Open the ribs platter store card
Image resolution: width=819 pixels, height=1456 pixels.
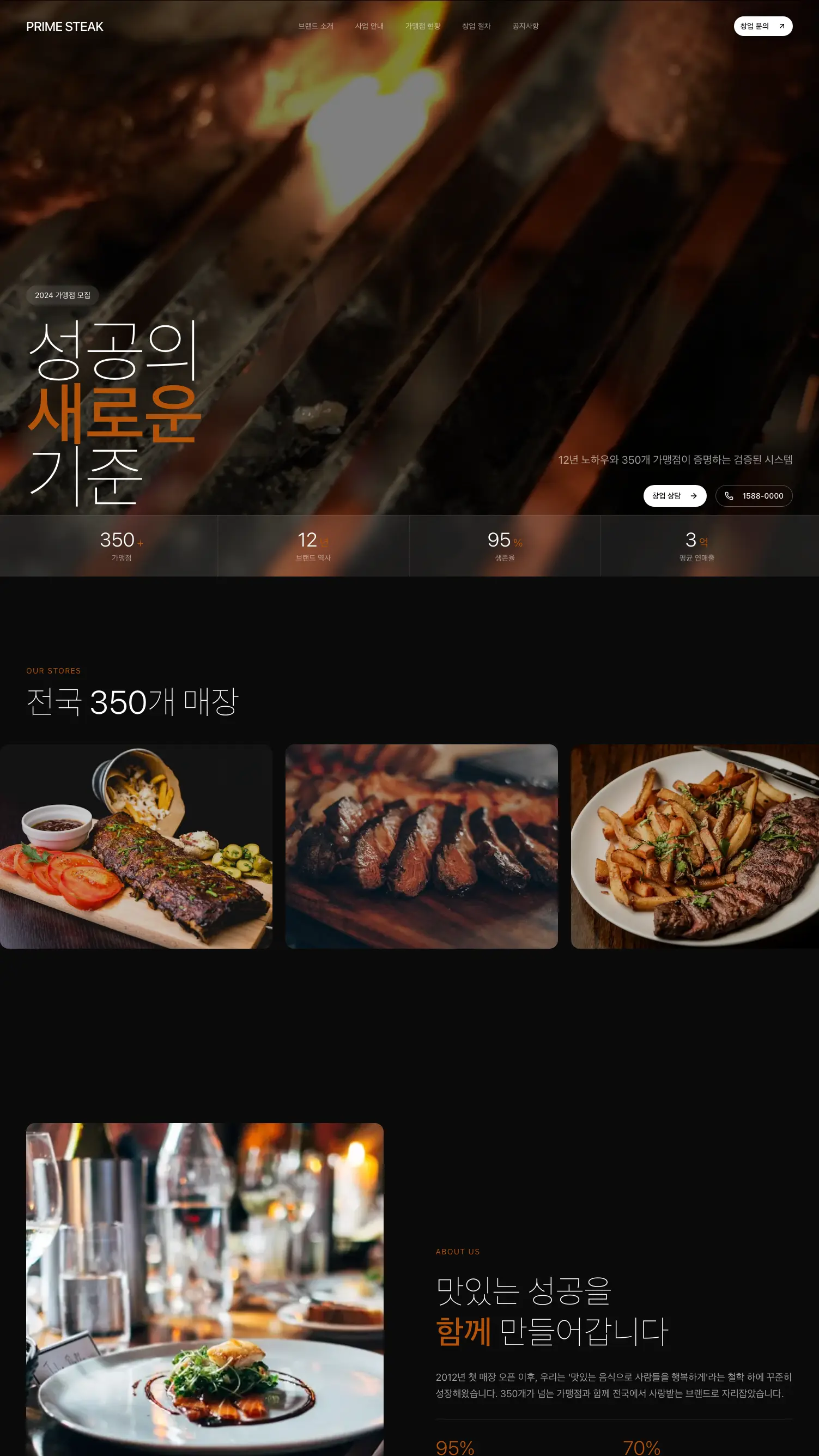(136, 846)
